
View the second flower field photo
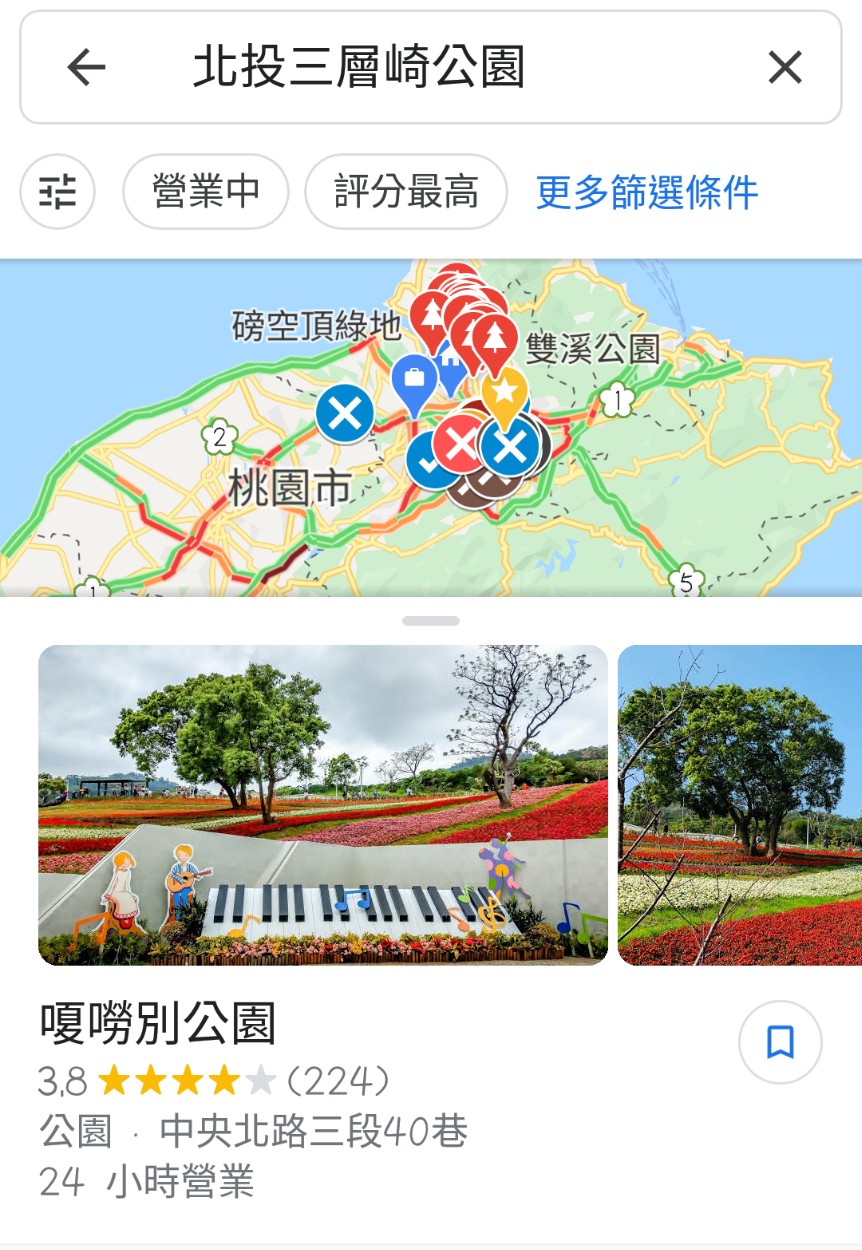tap(740, 805)
